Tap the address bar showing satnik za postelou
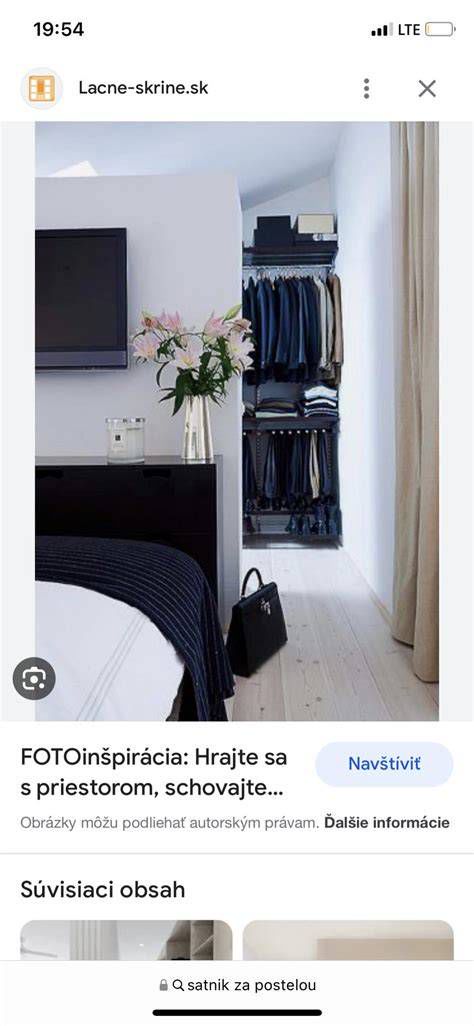 [x=237, y=985]
